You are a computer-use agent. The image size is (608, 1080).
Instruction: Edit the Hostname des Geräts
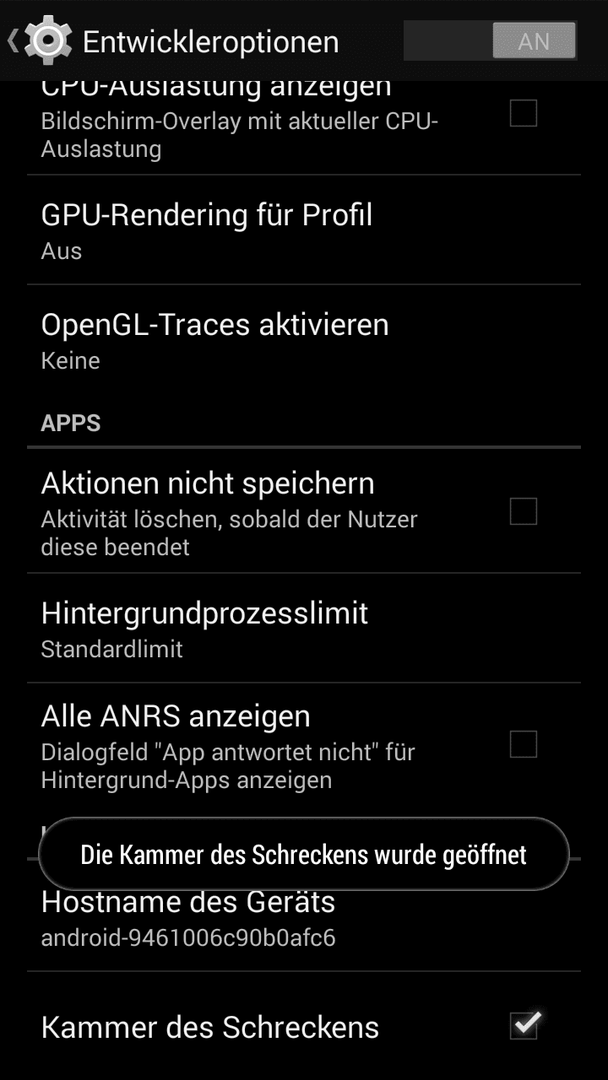click(x=304, y=917)
